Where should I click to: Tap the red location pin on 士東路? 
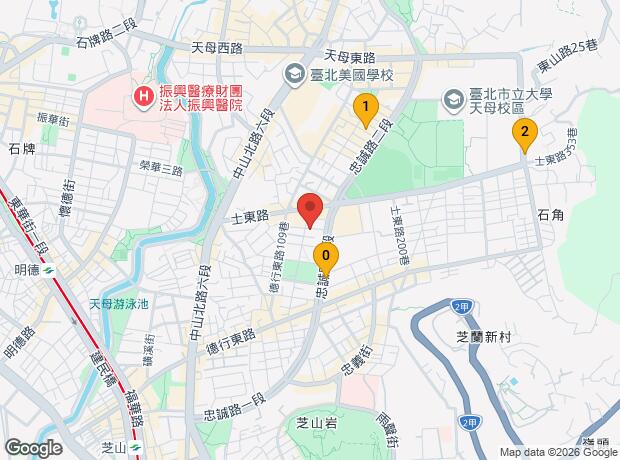coord(310,210)
